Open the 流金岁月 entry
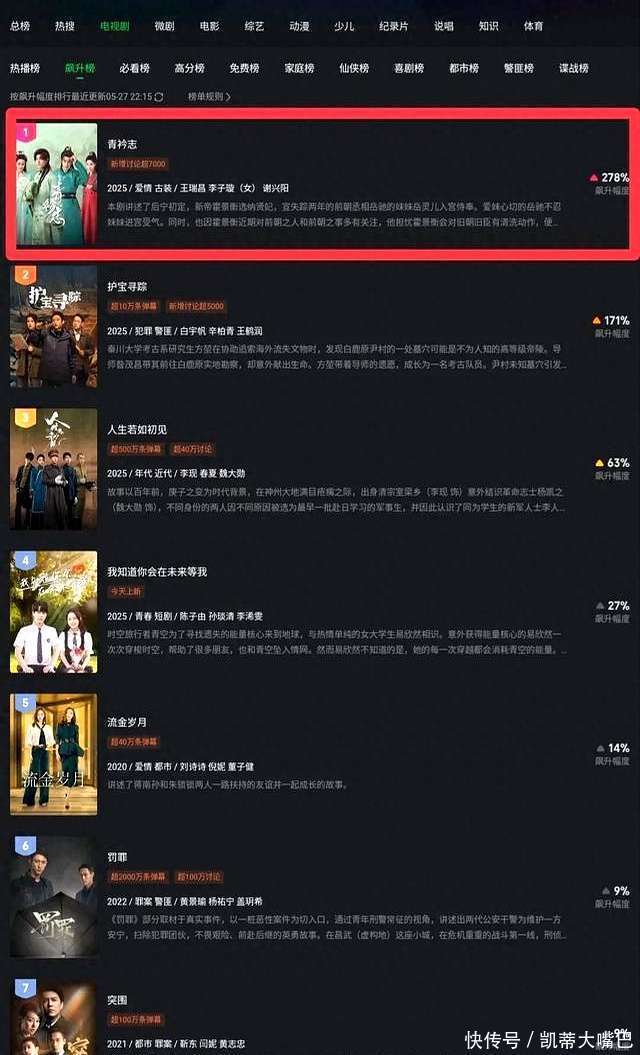The image size is (640, 1055). coord(127,722)
